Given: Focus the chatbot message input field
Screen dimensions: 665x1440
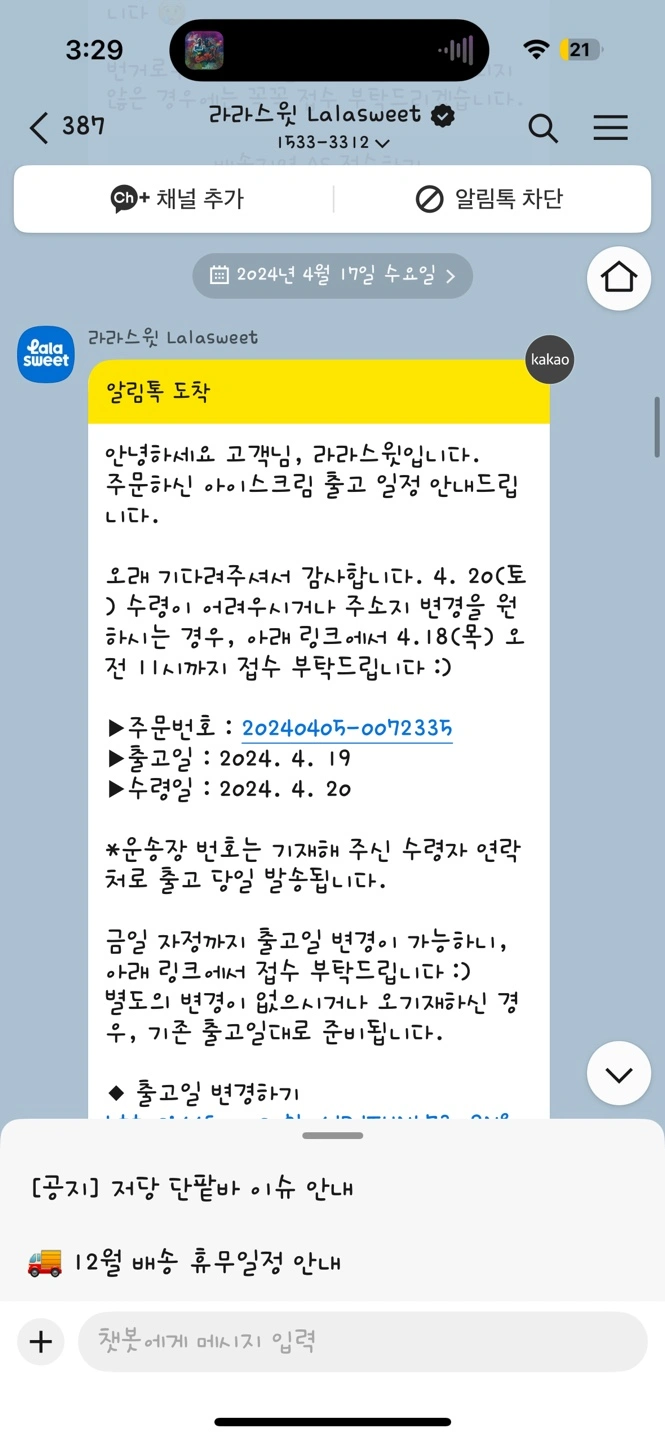Looking at the screenshot, I should click(x=363, y=1341).
